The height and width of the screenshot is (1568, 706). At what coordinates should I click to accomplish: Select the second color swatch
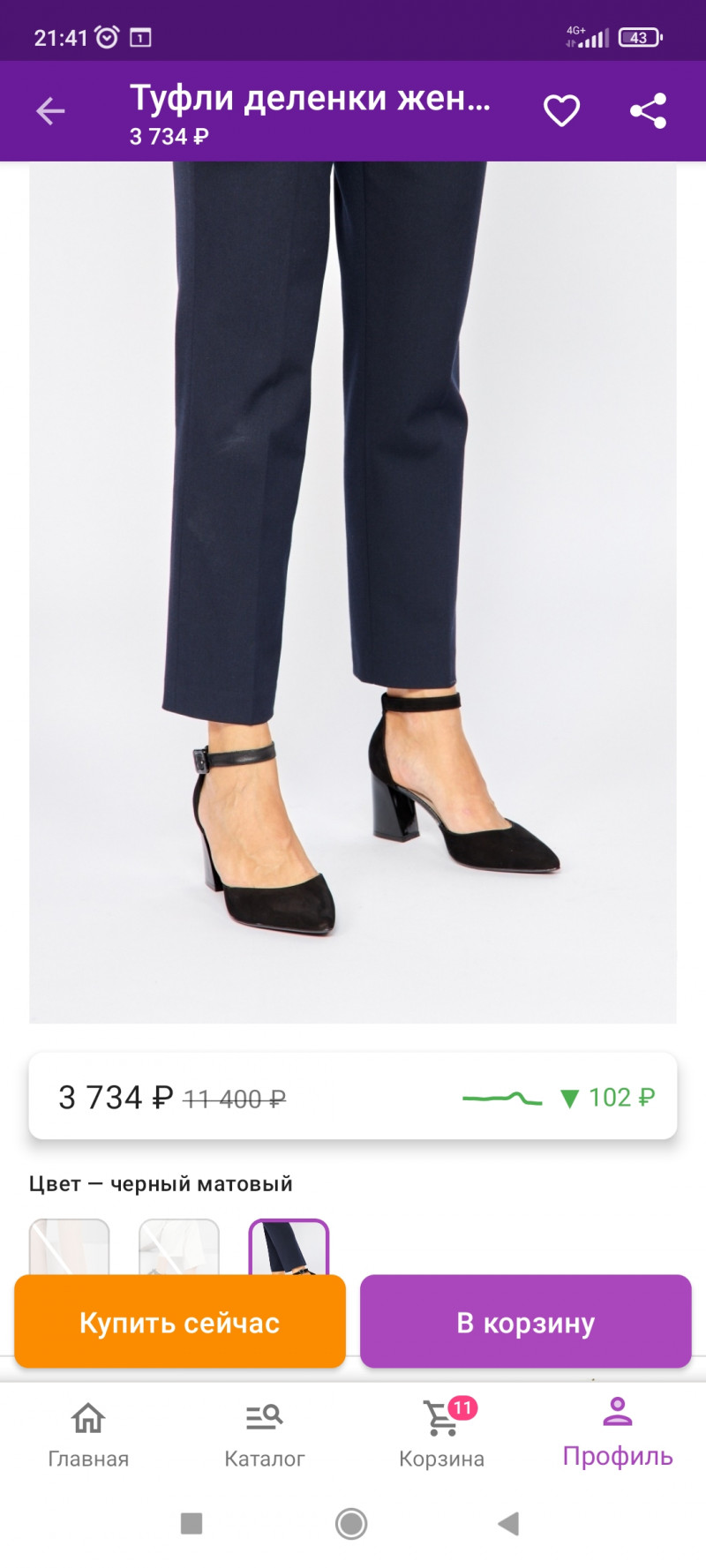(x=179, y=1247)
